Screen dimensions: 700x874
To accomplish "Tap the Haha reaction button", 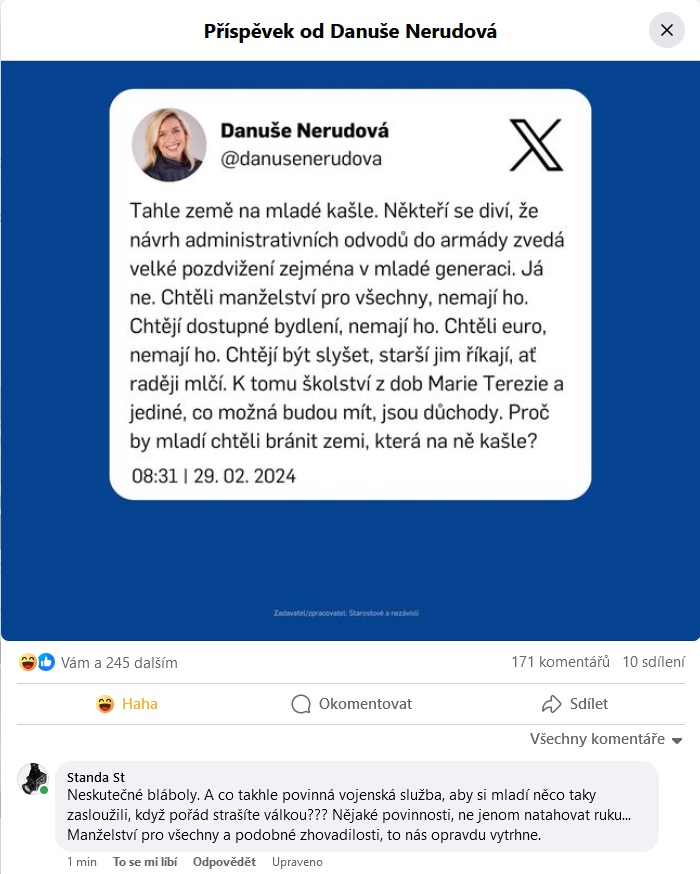I will [x=127, y=704].
